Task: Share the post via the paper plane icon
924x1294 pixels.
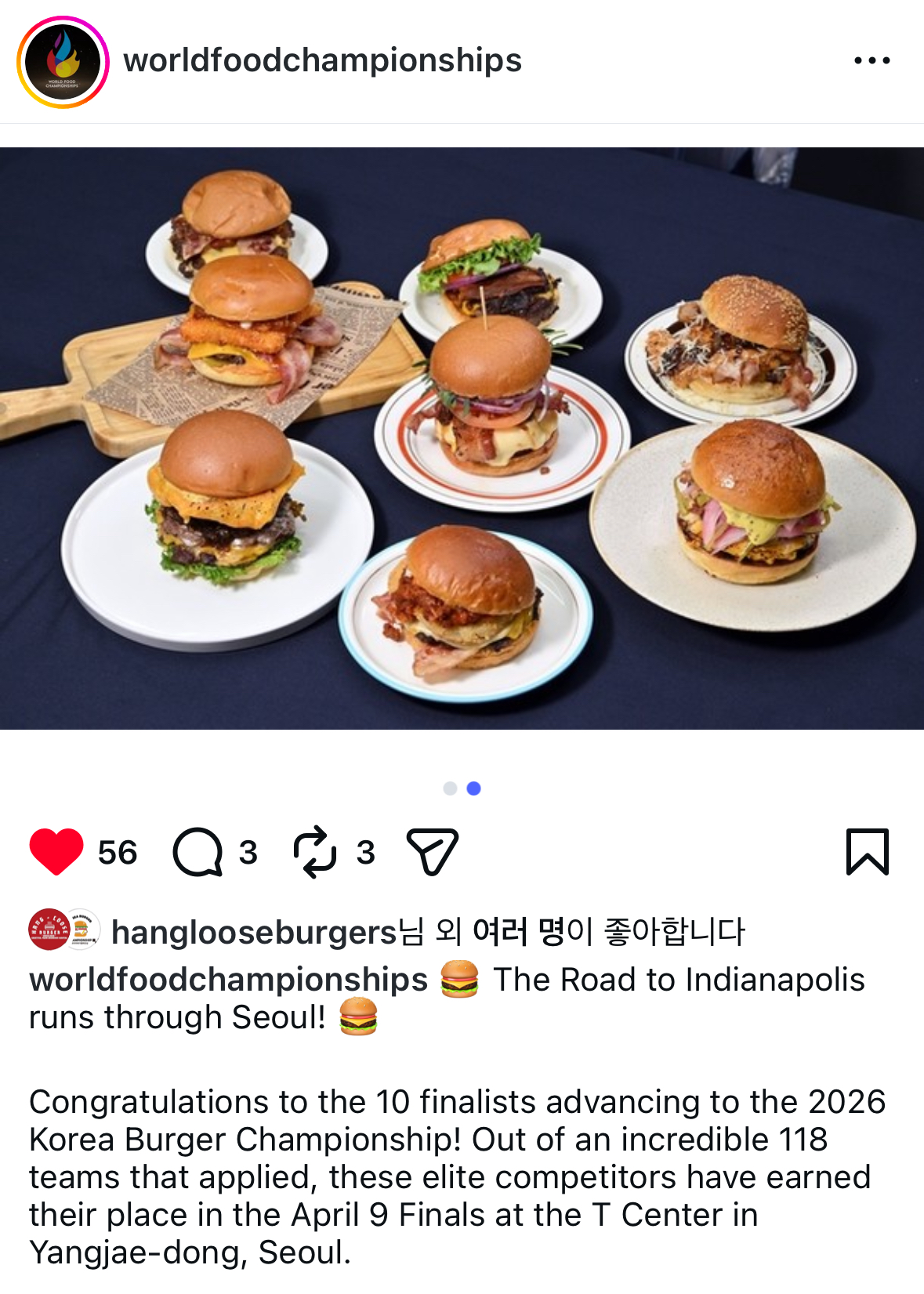Action: pos(432,852)
